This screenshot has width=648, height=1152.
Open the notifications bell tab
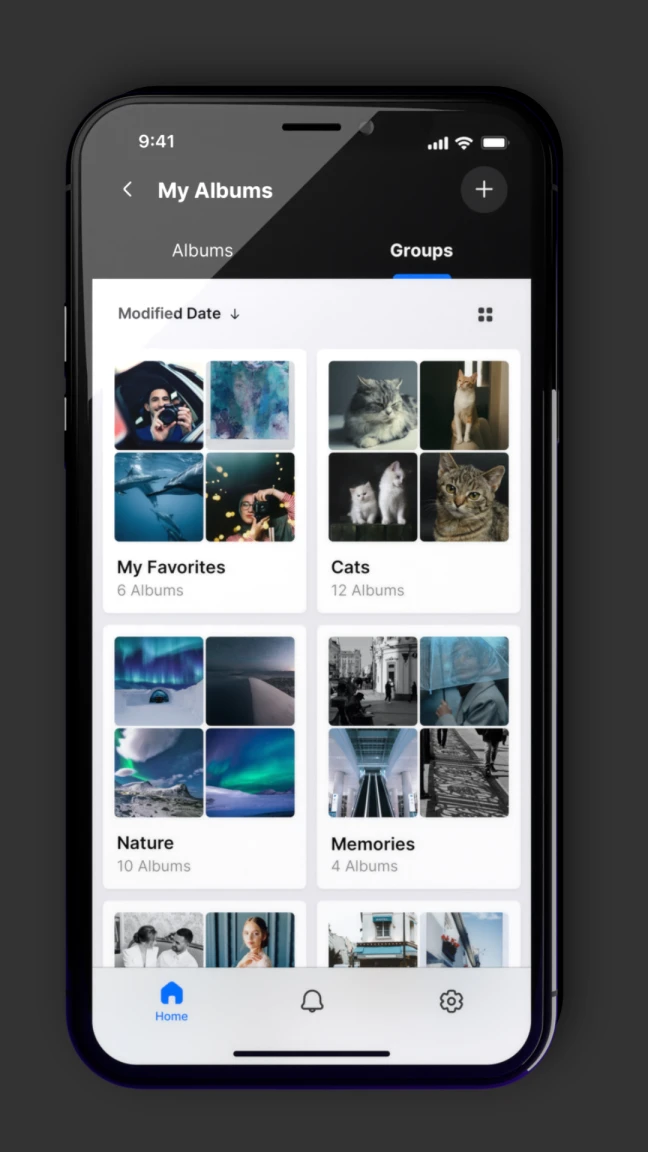click(x=312, y=1001)
